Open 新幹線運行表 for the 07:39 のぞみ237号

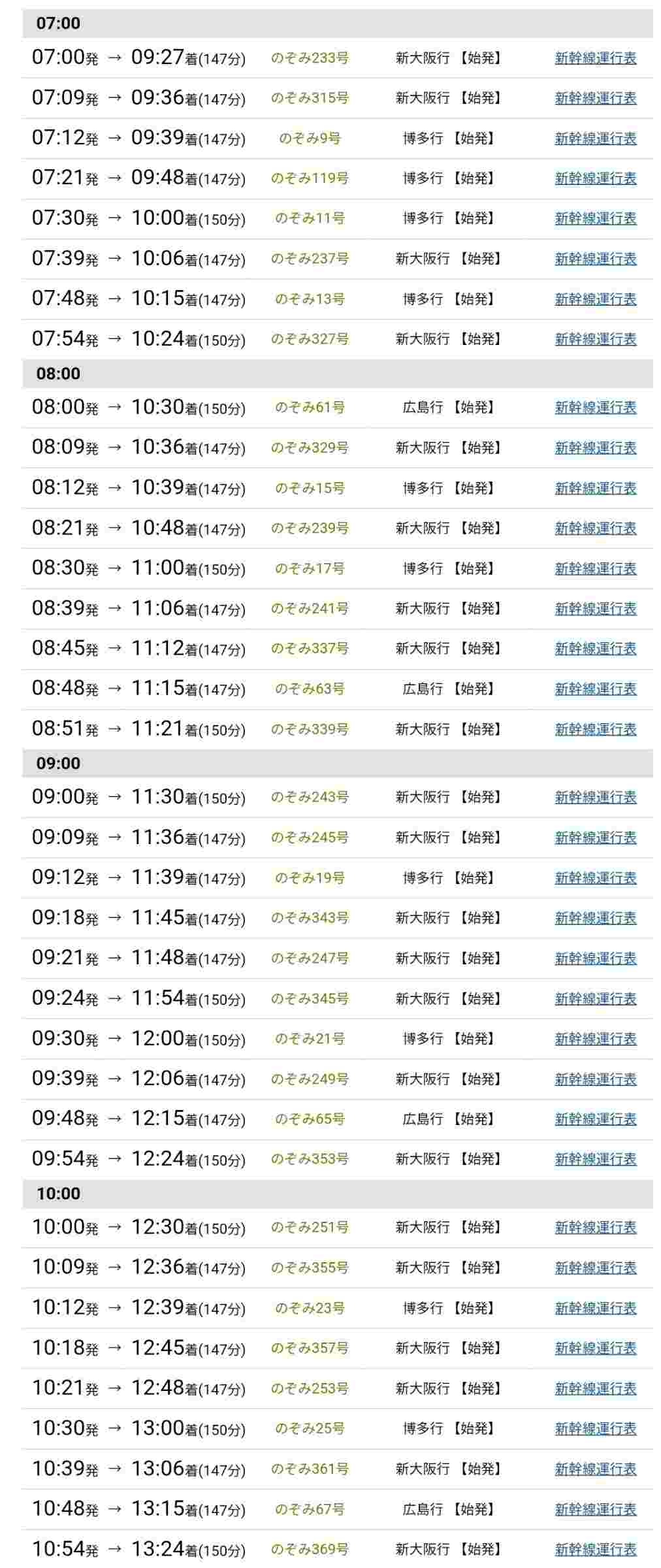[595, 259]
